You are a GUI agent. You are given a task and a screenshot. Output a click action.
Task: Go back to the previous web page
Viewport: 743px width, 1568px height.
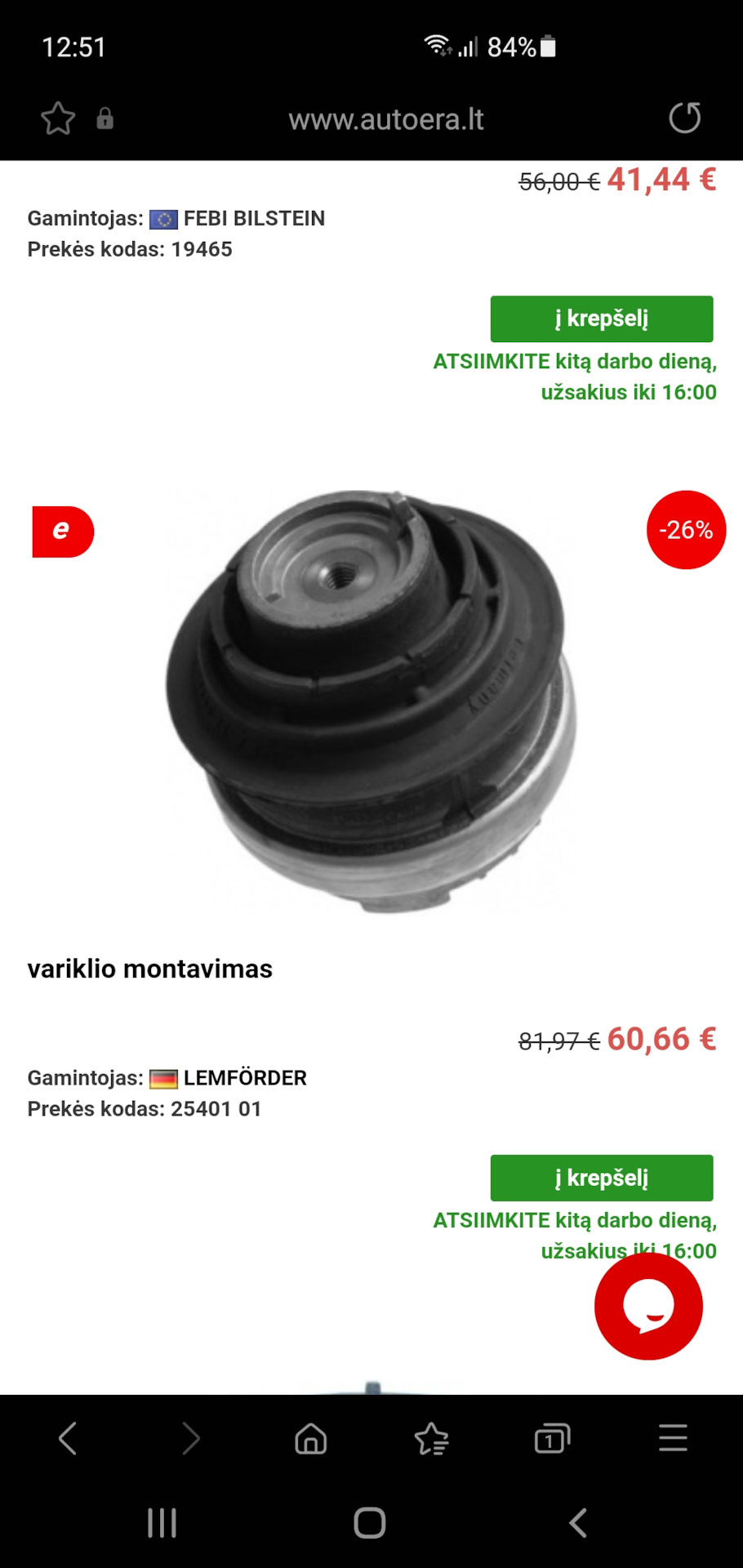[x=68, y=1438]
